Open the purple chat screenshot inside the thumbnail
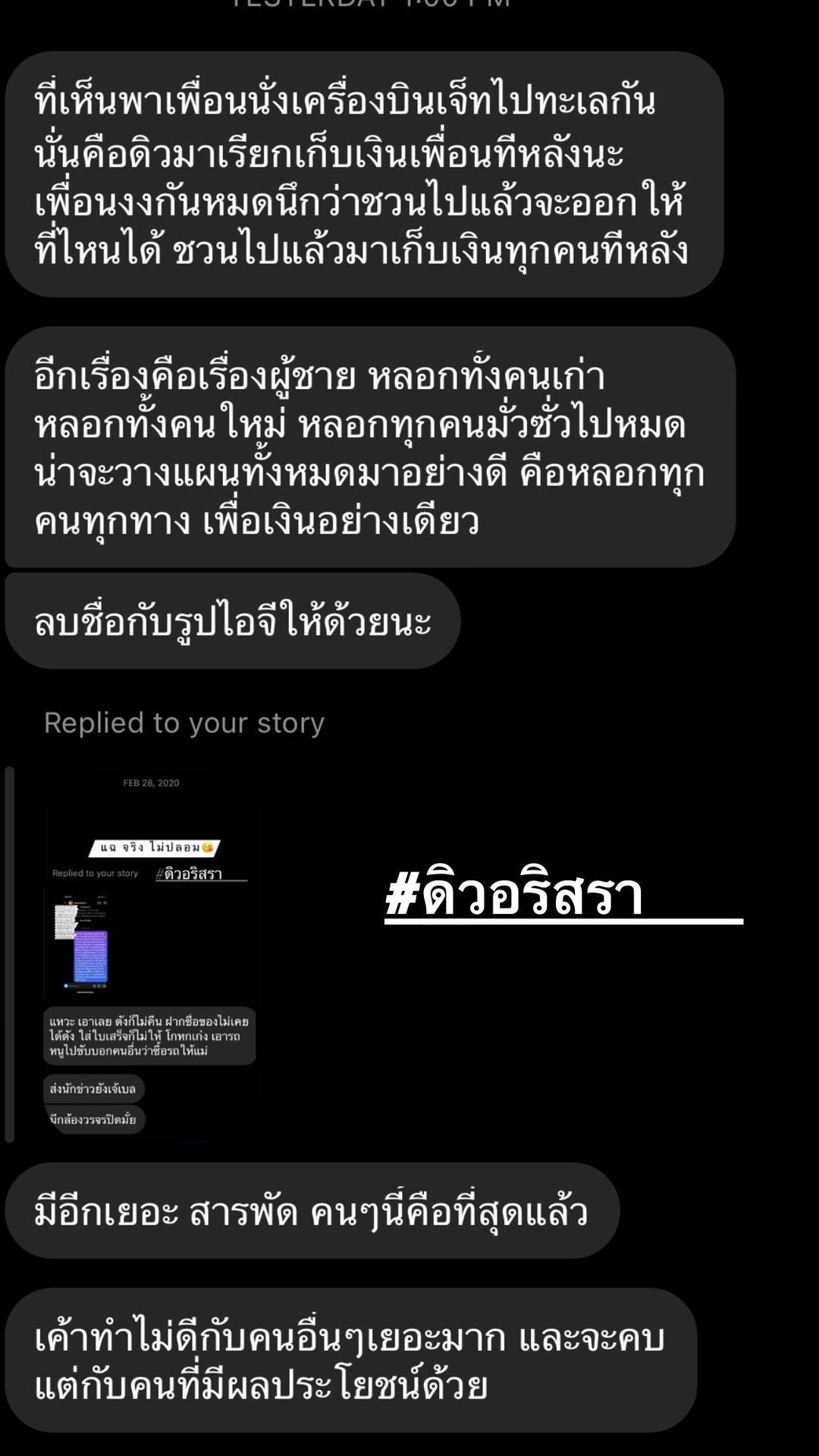 point(89,958)
